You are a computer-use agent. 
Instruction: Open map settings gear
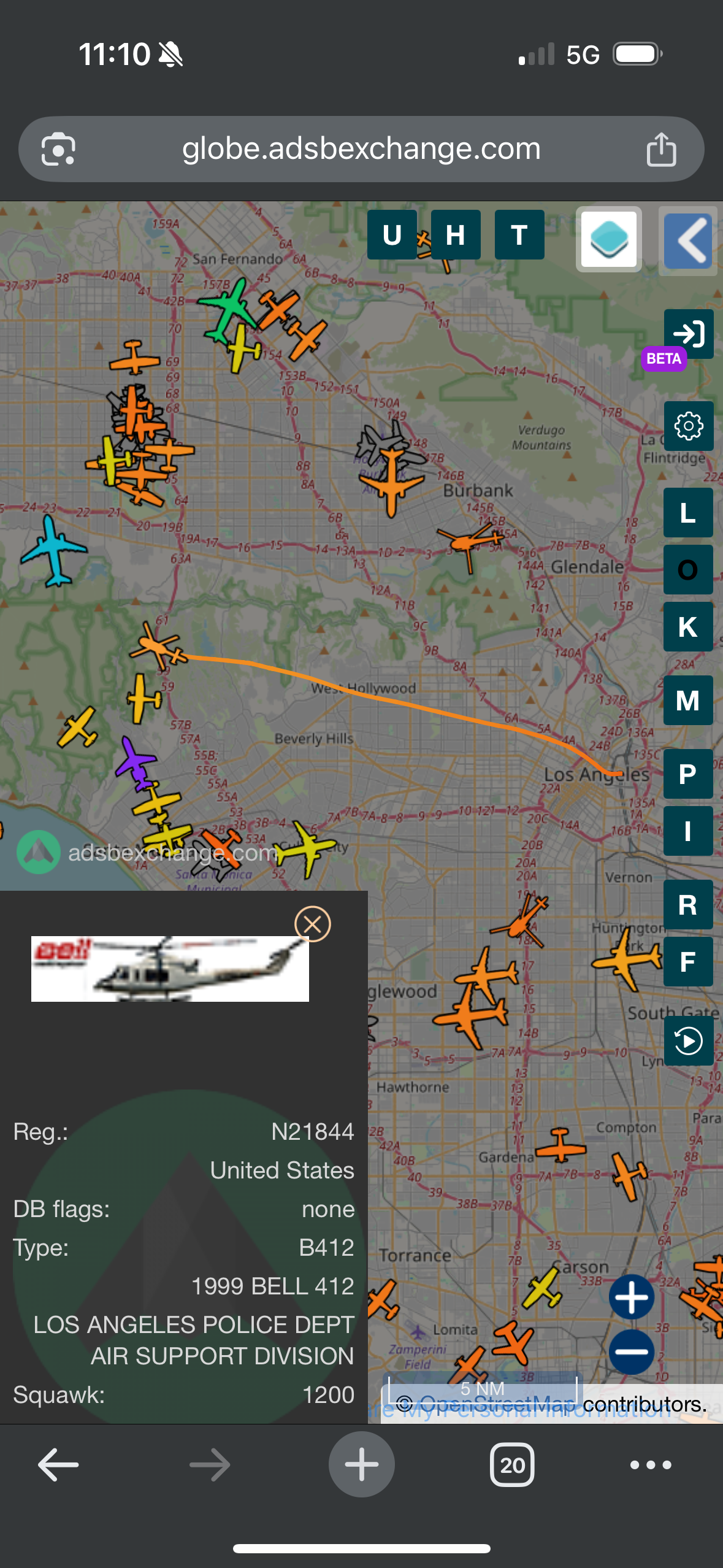[x=688, y=426]
